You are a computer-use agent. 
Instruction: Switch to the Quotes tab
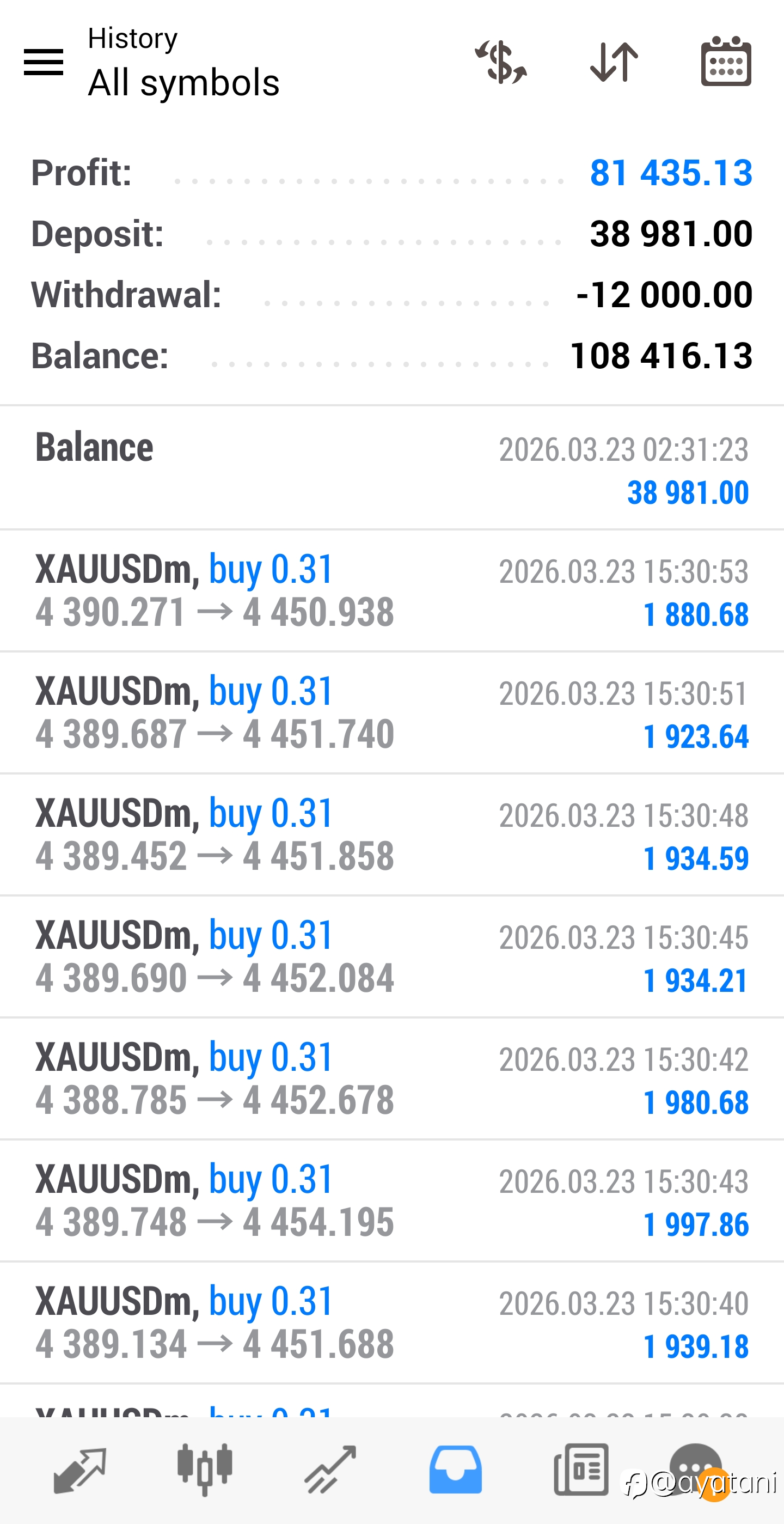coord(80,1470)
